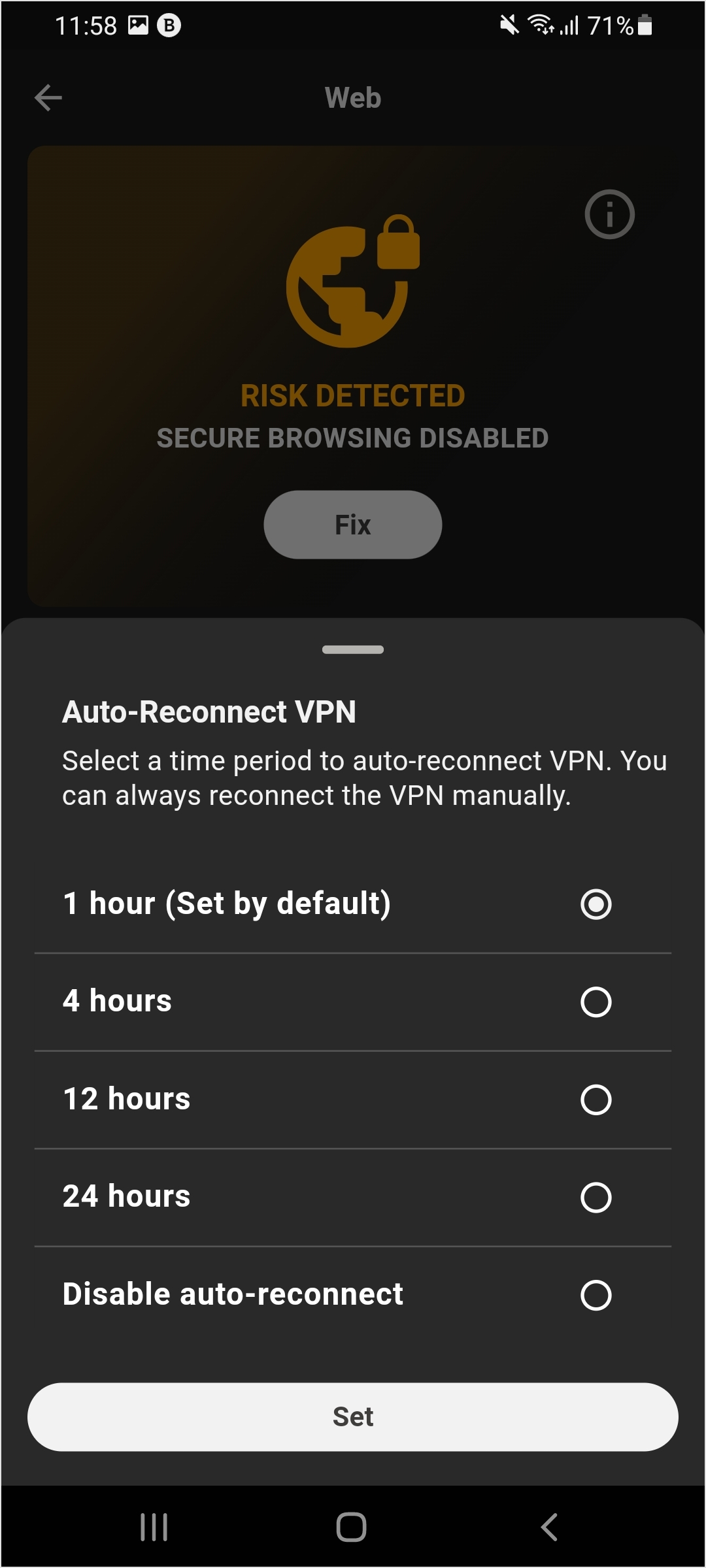Tap Fix to resolve detected risk
Screen dimensions: 706x1568
pos(352,524)
